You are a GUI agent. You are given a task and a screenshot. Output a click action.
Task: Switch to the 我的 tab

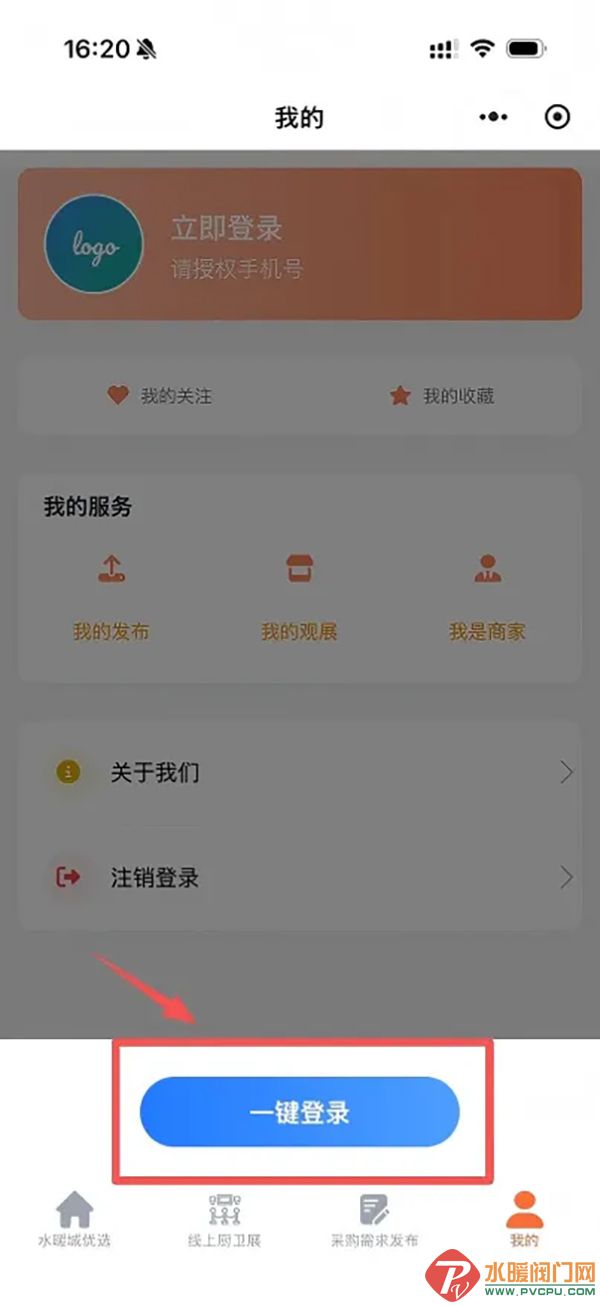(524, 1220)
